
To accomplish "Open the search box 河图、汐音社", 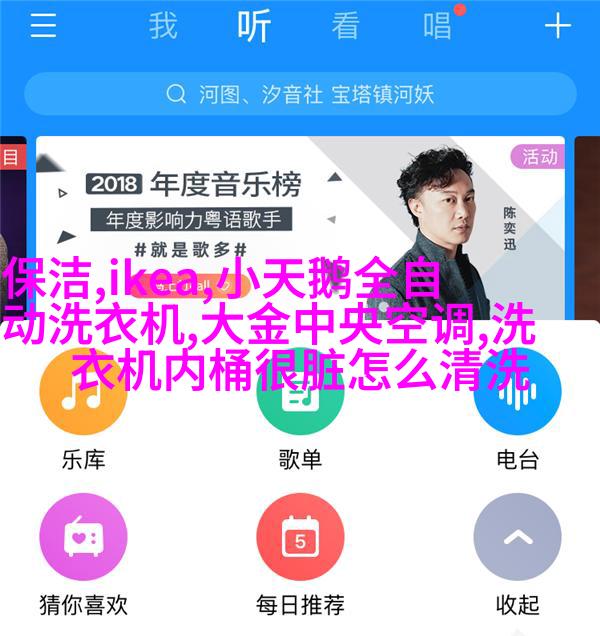I will click(300, 94).
